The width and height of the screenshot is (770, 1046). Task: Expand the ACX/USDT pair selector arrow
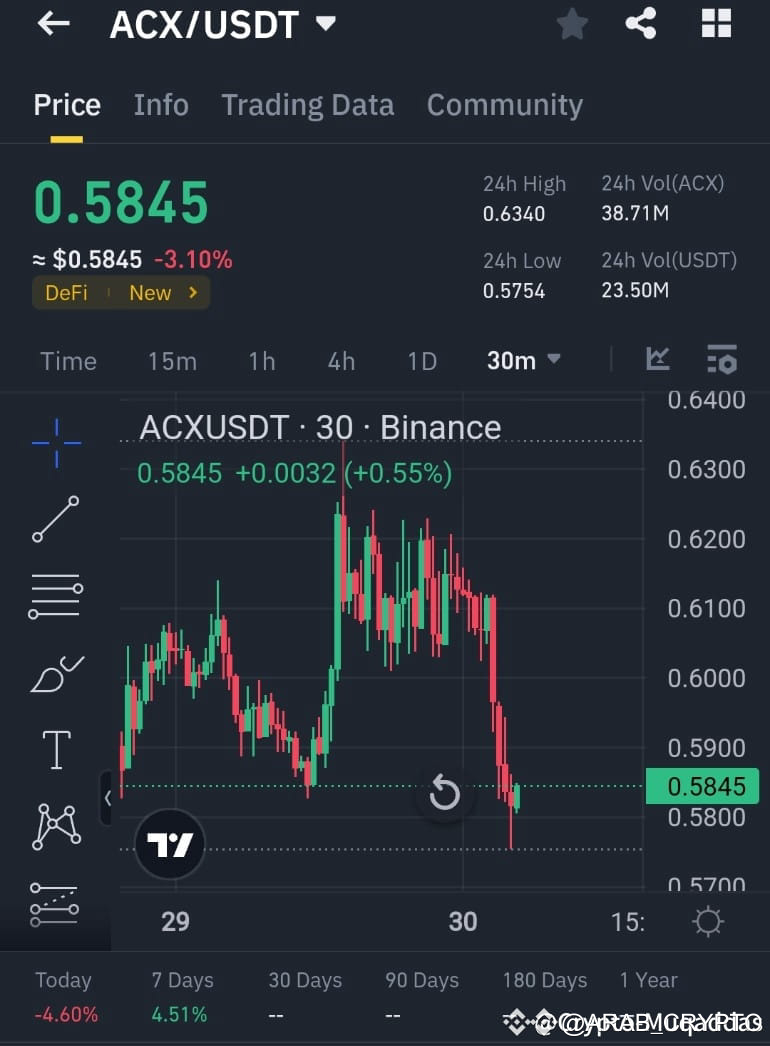point(325,24)
